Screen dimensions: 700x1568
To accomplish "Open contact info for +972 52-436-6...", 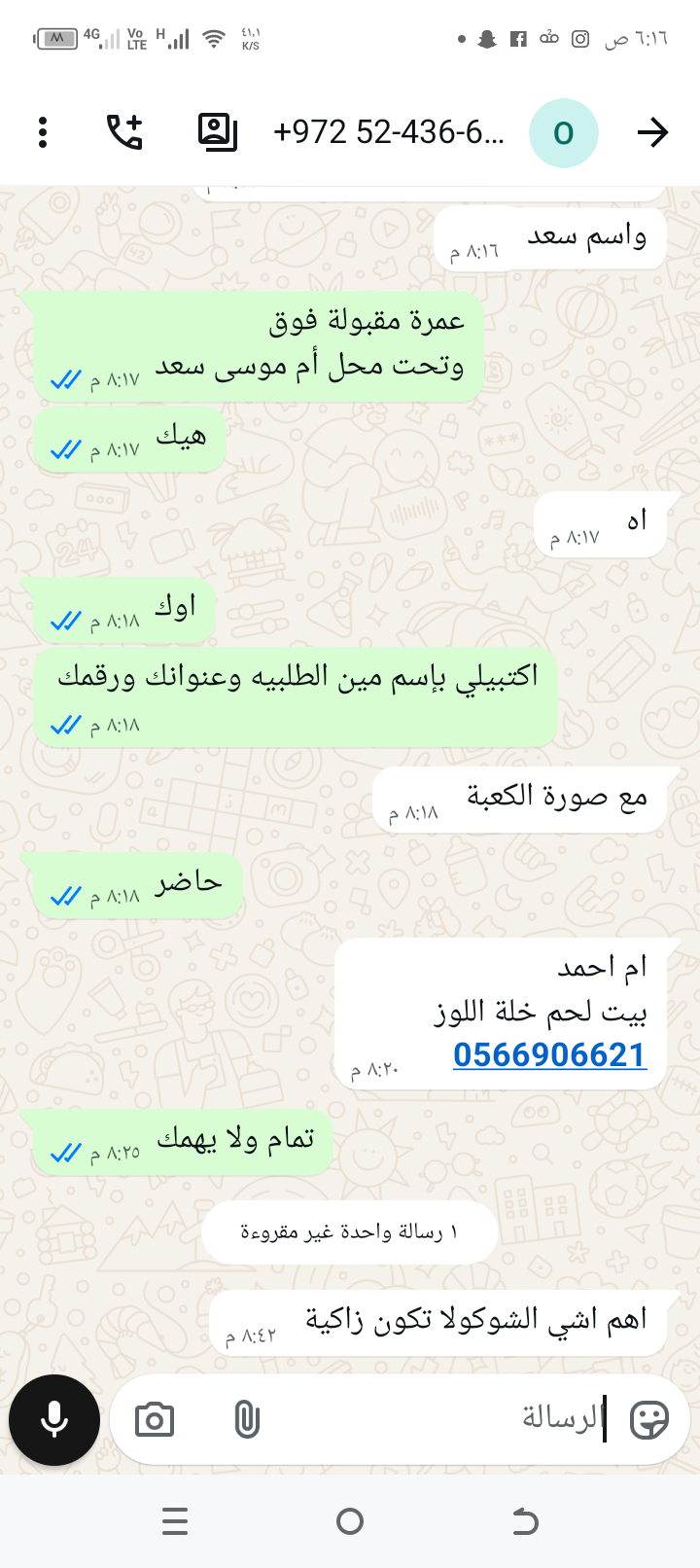I will (x=389, y=132).
